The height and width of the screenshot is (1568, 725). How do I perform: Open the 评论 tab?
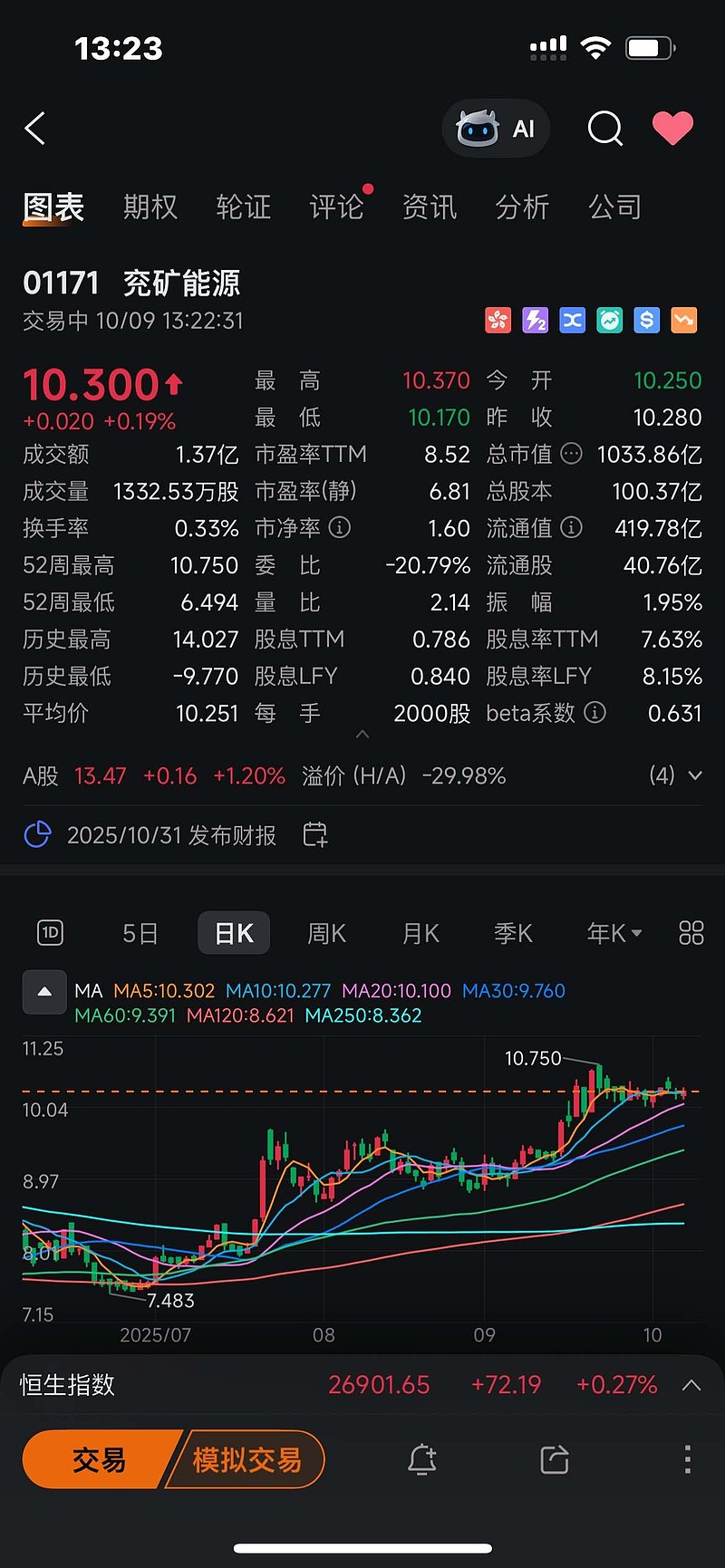click(336, 207)
